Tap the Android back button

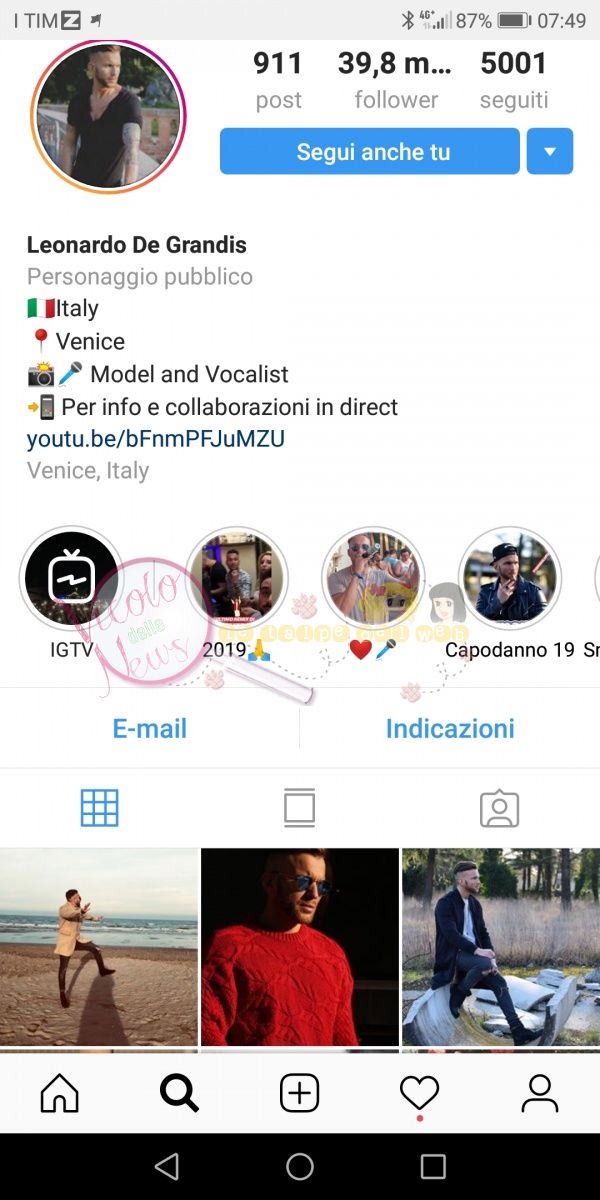click(x=167, y=1166)
